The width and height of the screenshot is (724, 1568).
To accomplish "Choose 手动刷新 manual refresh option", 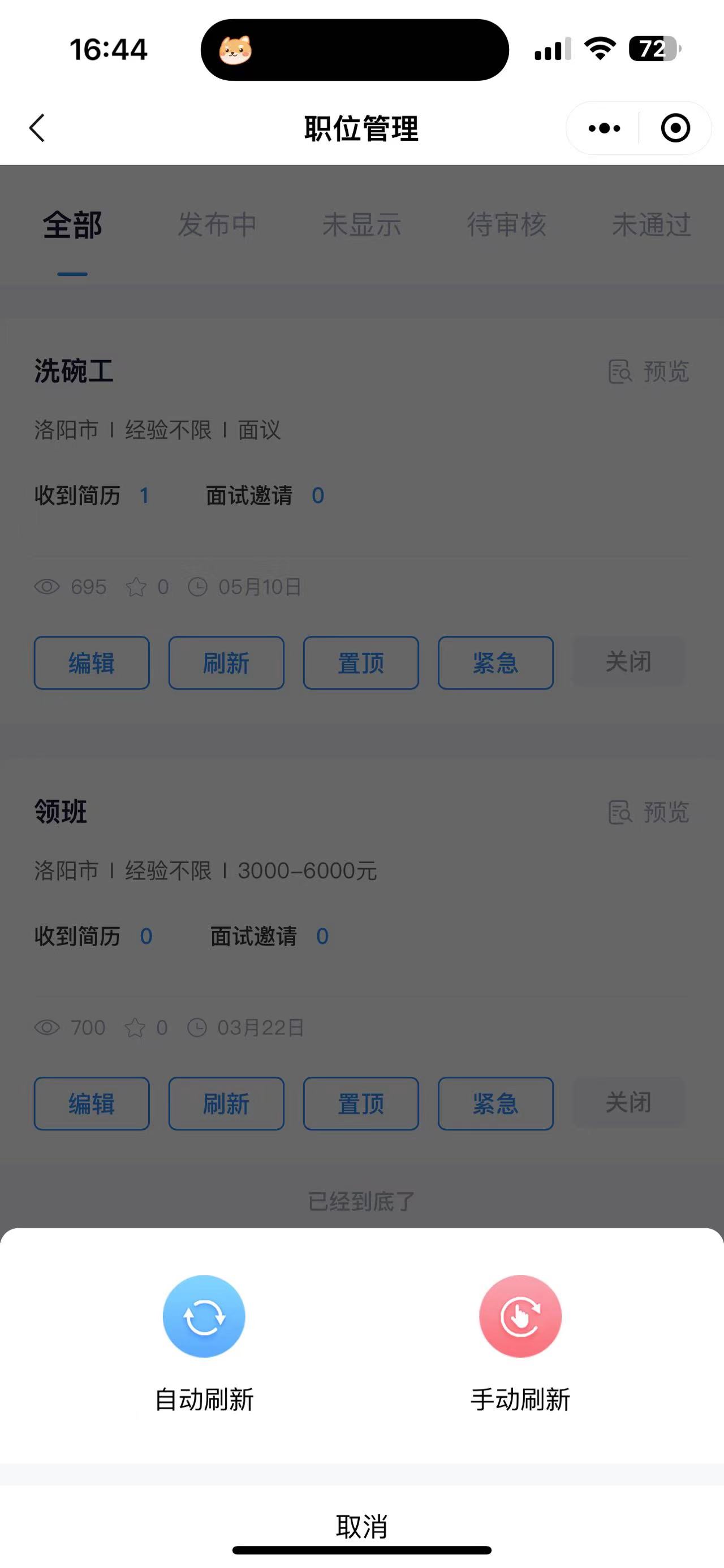I will point(520,1343).
